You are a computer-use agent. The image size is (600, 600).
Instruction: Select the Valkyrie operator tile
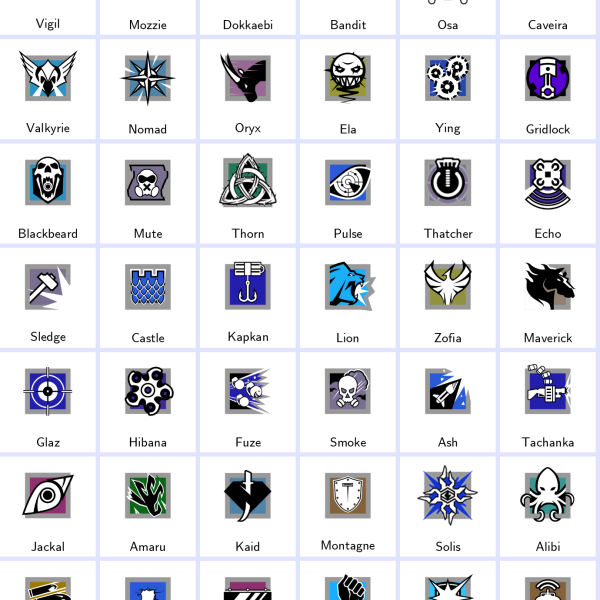tap(48, 78)
